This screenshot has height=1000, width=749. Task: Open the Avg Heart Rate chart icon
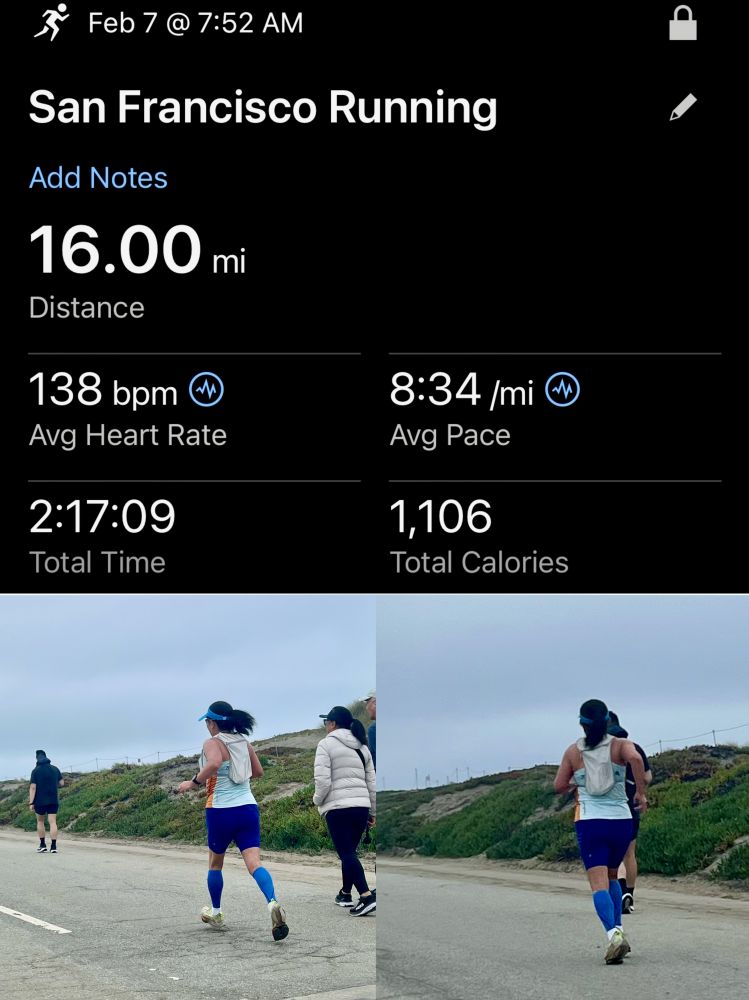coord(206,391)
